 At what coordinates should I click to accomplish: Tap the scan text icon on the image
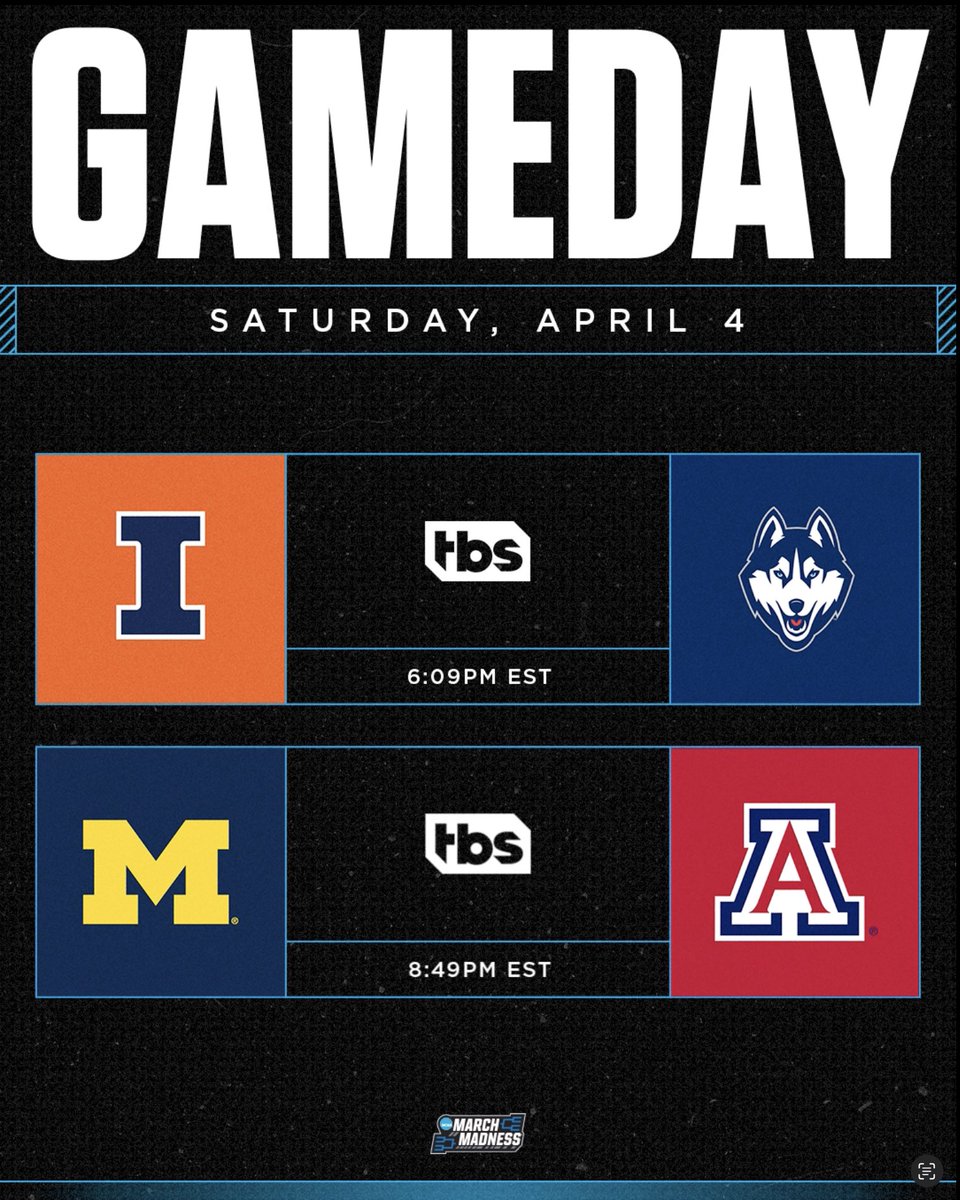pos(927,1171)
